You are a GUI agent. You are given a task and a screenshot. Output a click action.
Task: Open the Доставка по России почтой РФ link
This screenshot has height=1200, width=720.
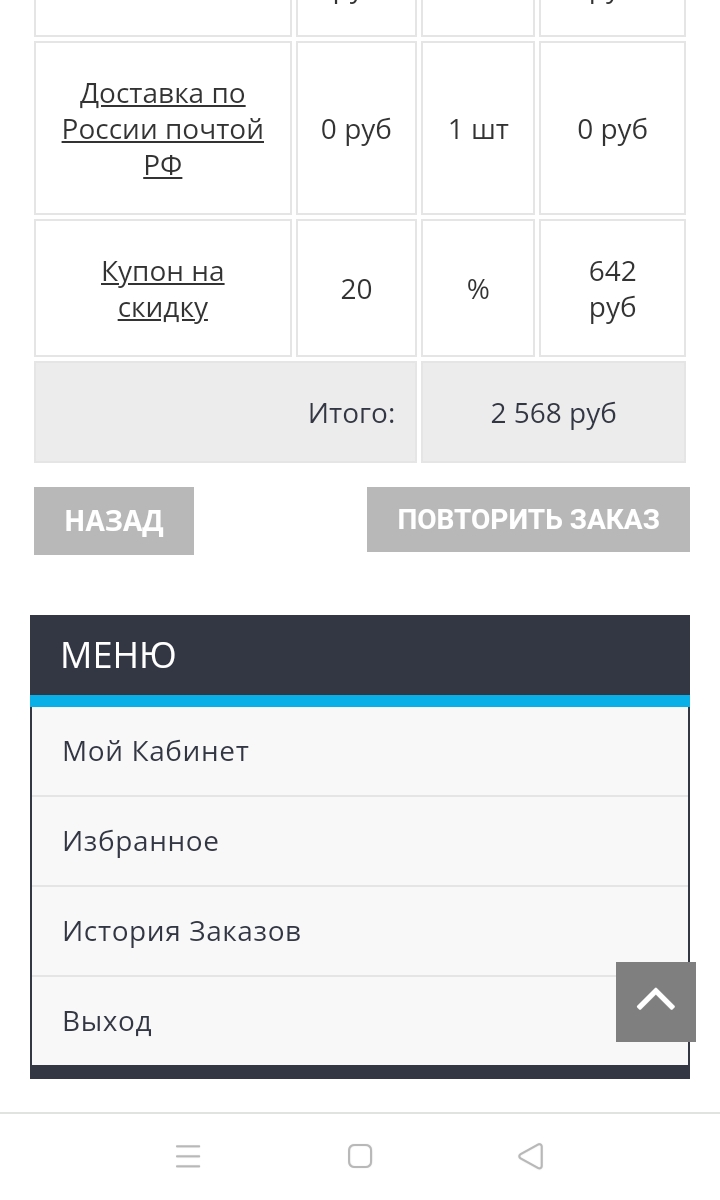163,129
